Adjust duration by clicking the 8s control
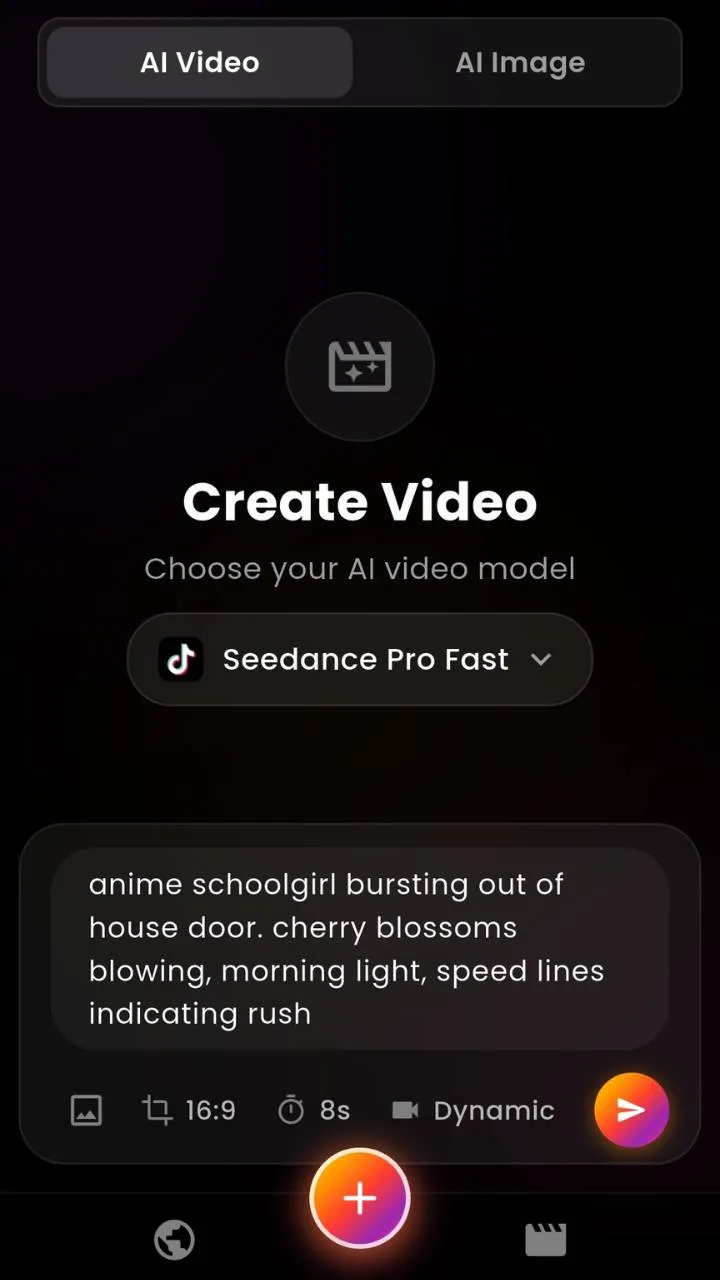 coord(334,1110)
